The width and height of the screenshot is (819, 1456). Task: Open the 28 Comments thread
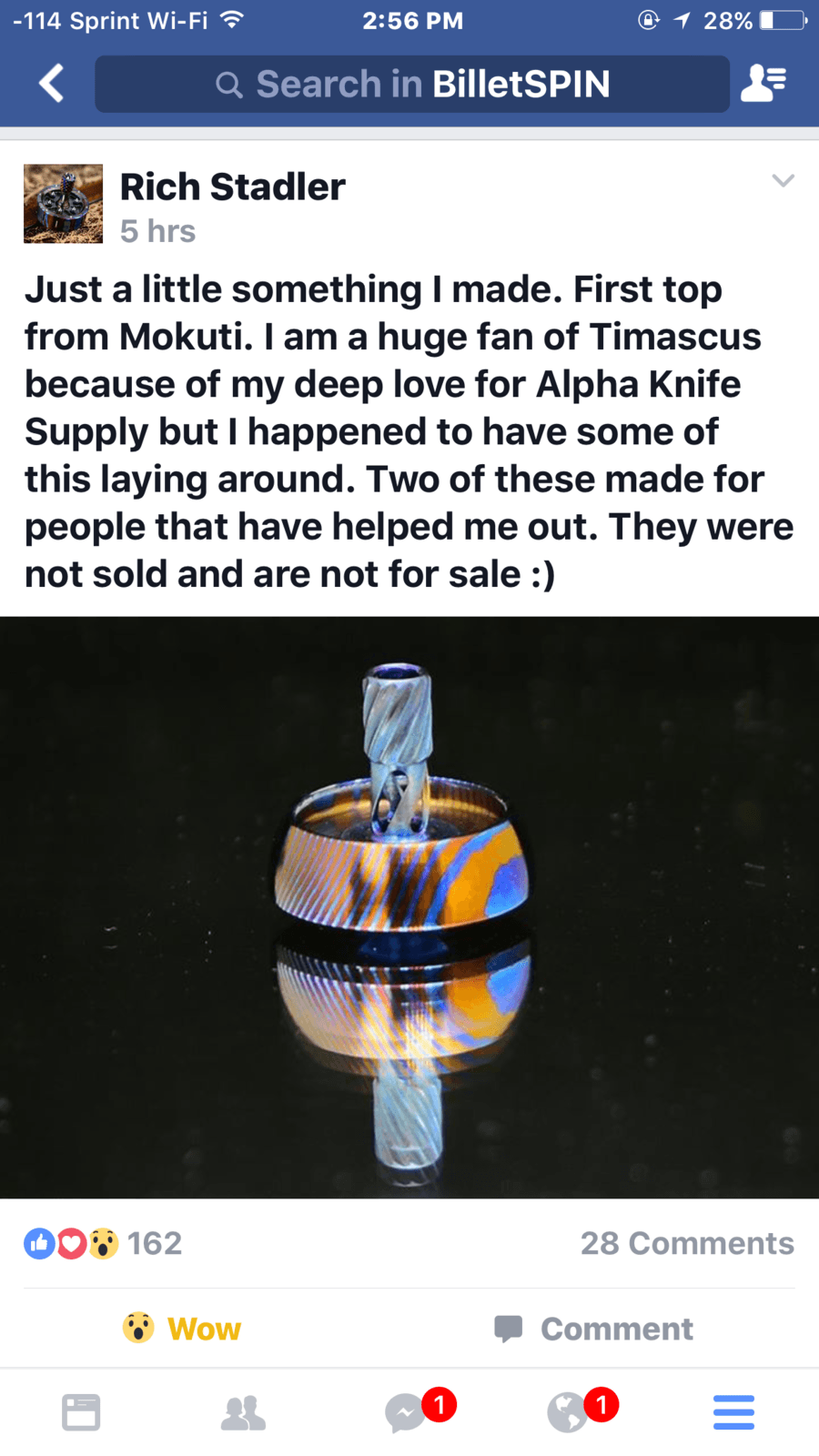(x=687, y=1243)
